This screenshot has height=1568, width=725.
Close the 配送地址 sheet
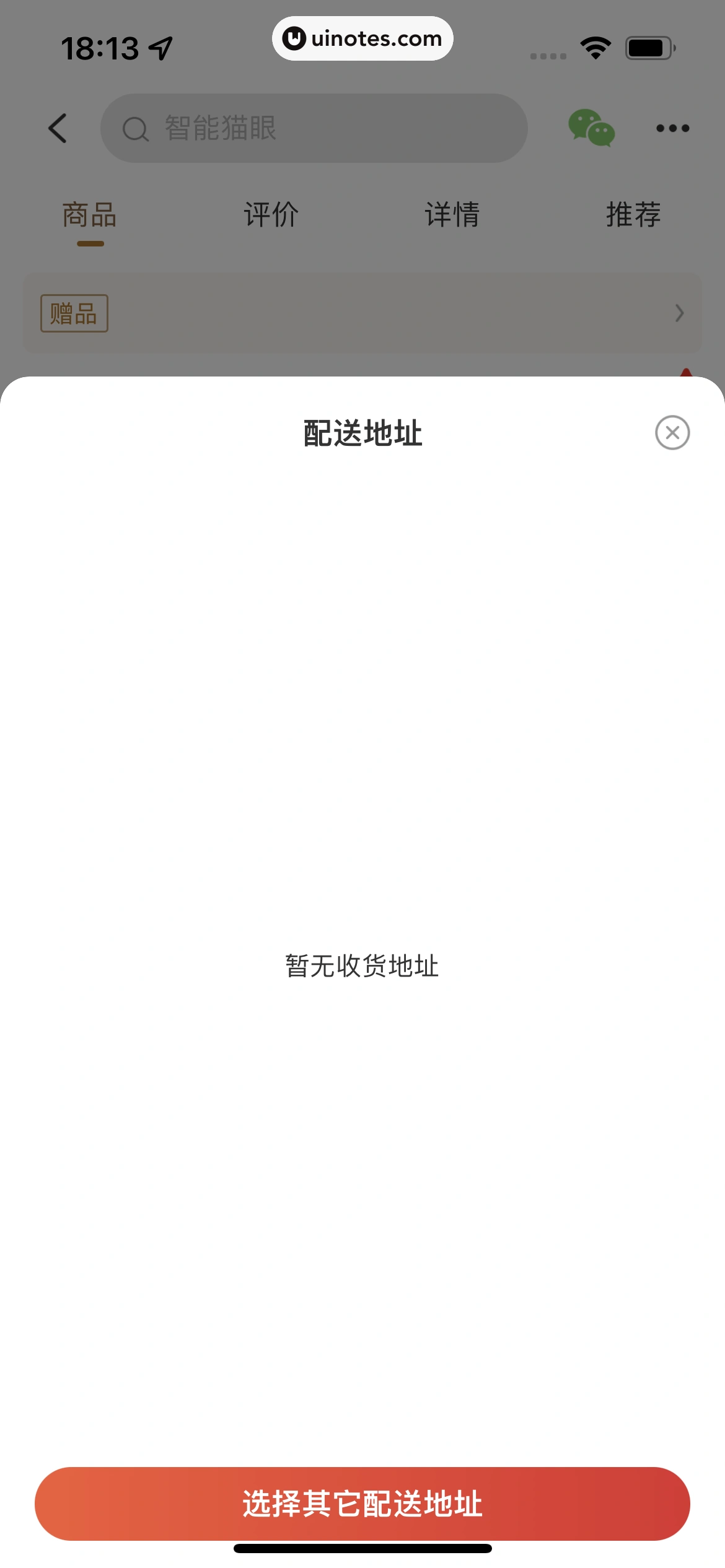[672, 433]
